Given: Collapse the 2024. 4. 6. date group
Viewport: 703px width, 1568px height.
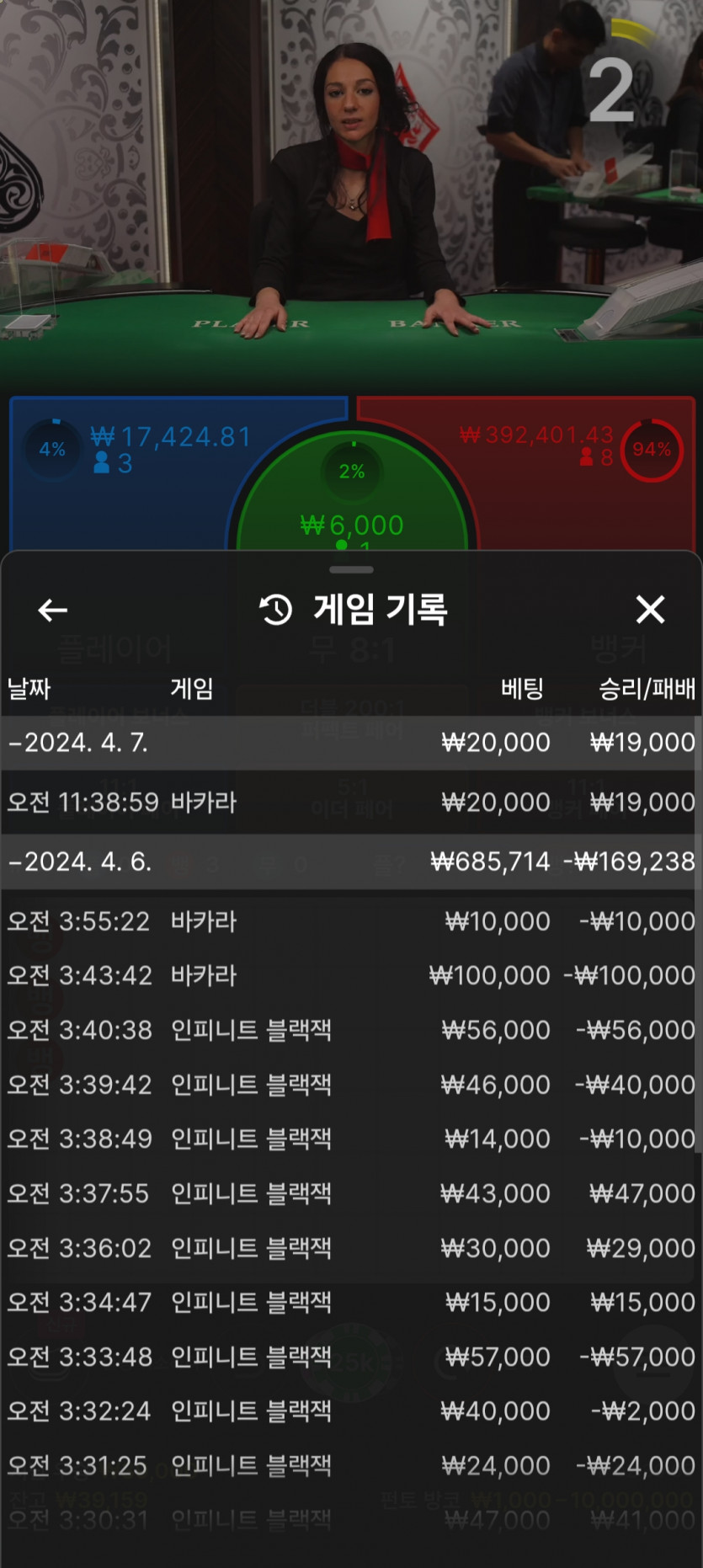Looking at the screenshot, I should [x=79, y=861].
